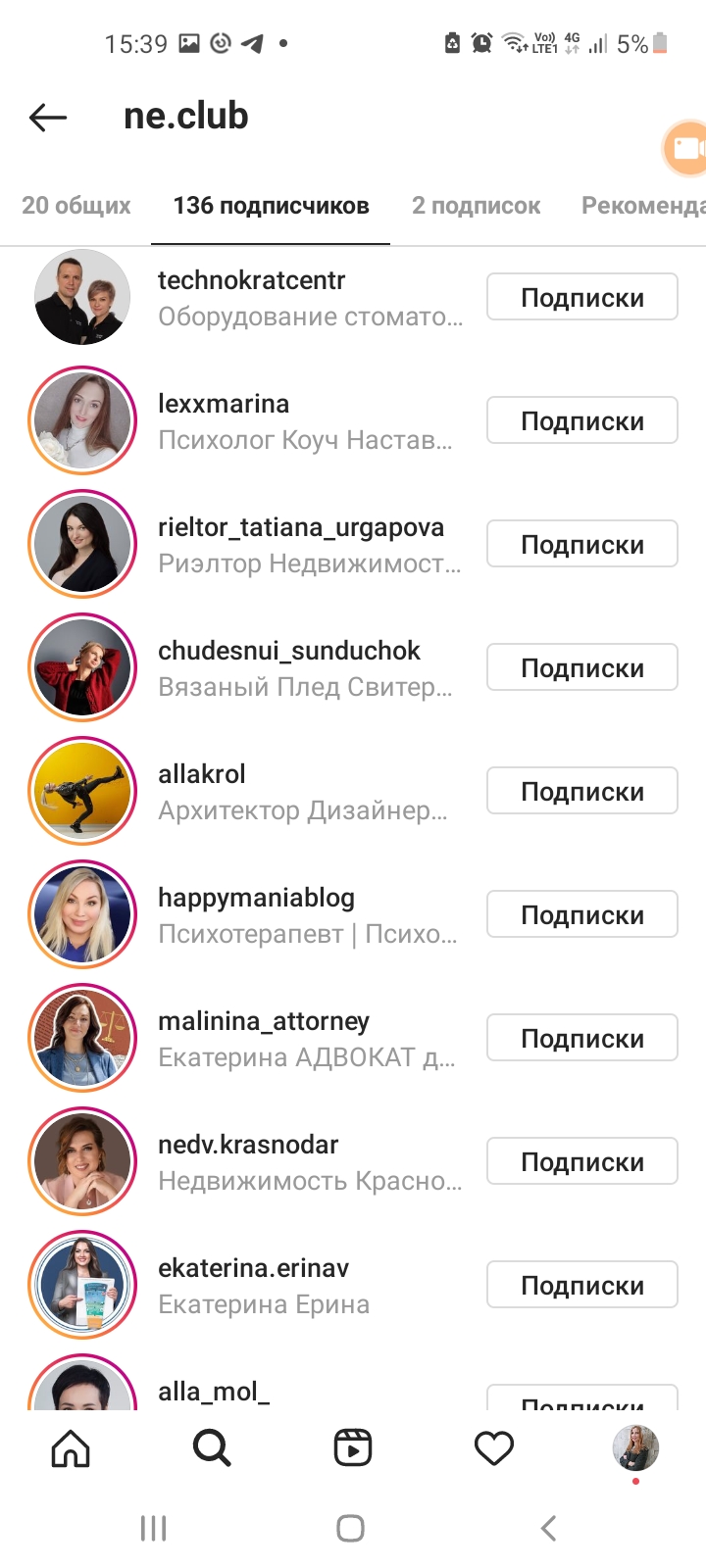Switch to the 20 общих tab
The height and width of the screenshot is (1568, 706).
pyautogui.click(x=76, y=206)
